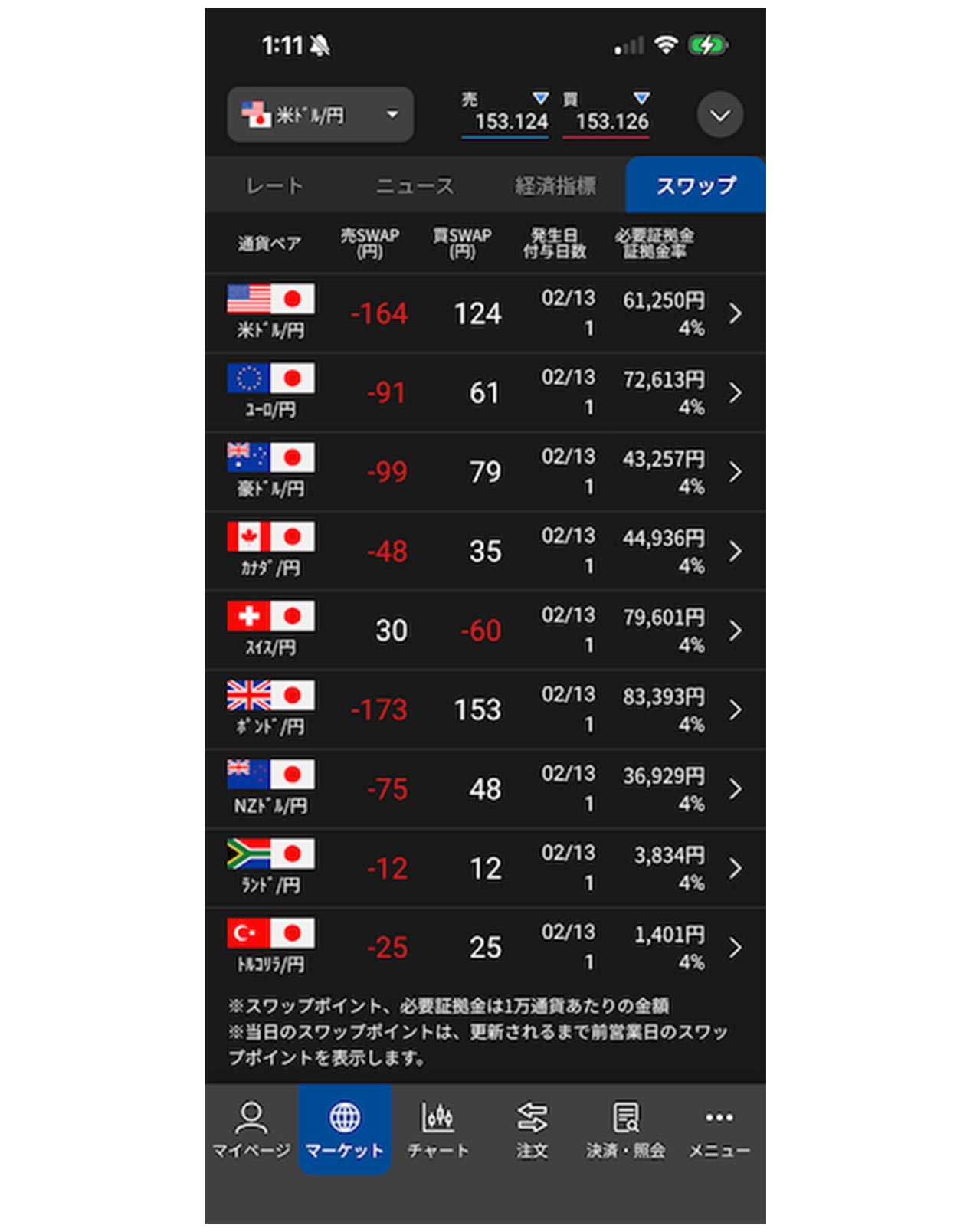
Task: Open the スイス/円 swap row
Action: coord(484,631)
